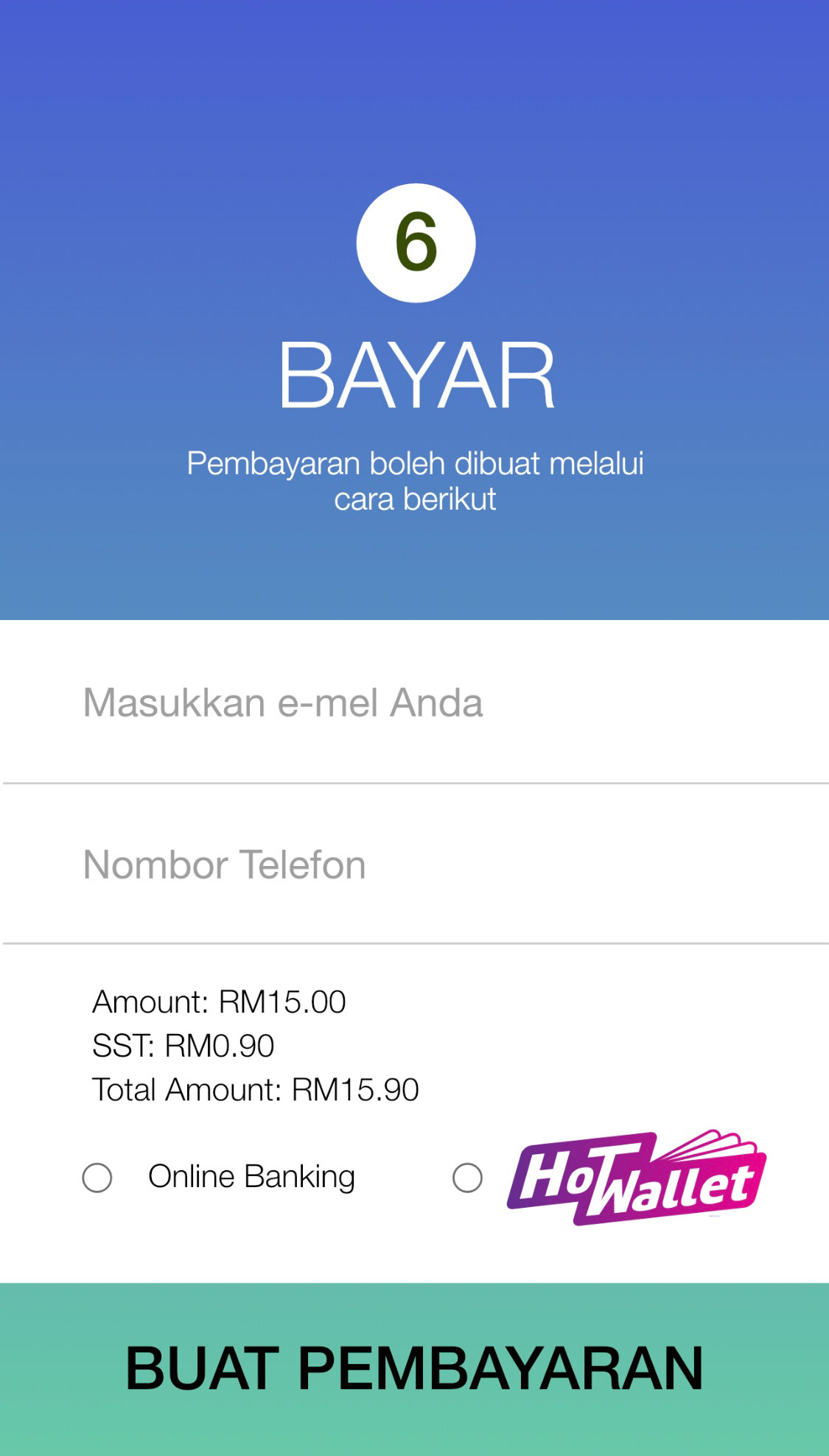Focus the Nombor Telefon field
The image size is (829, 1456).
[413, 865]
